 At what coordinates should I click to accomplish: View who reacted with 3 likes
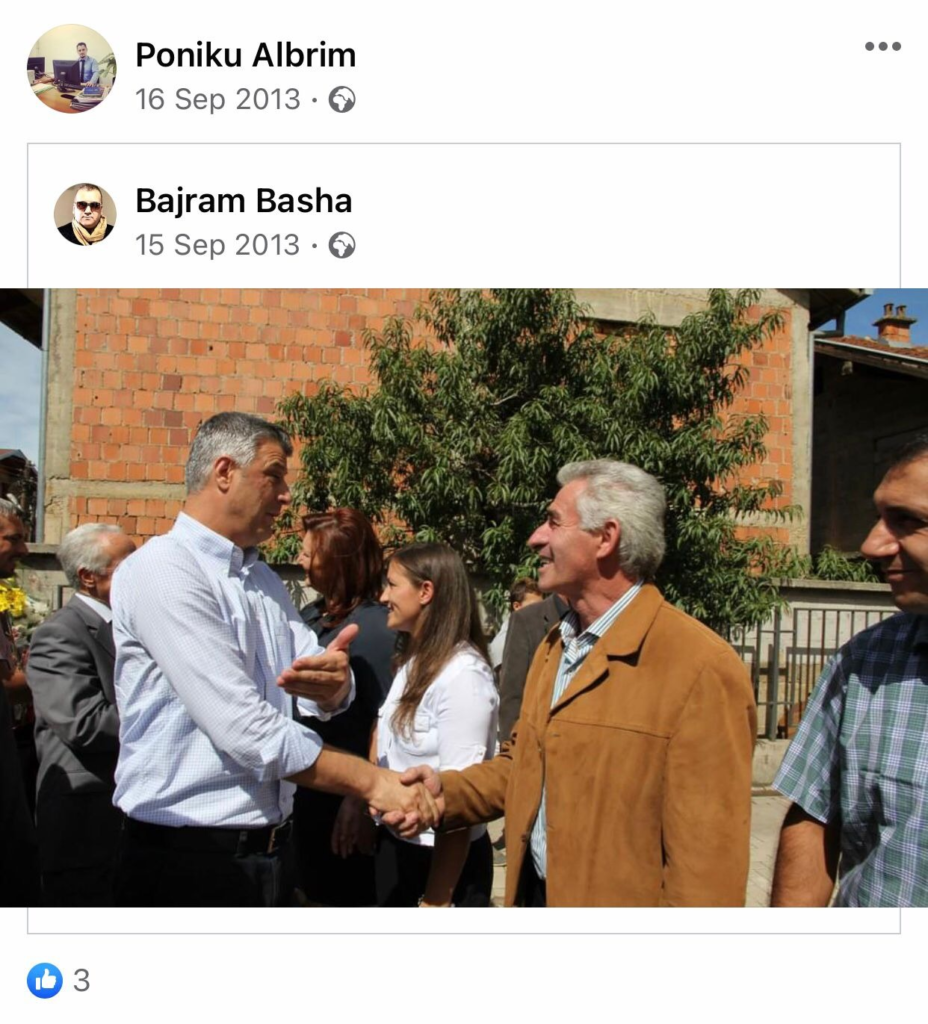point(58,981)
